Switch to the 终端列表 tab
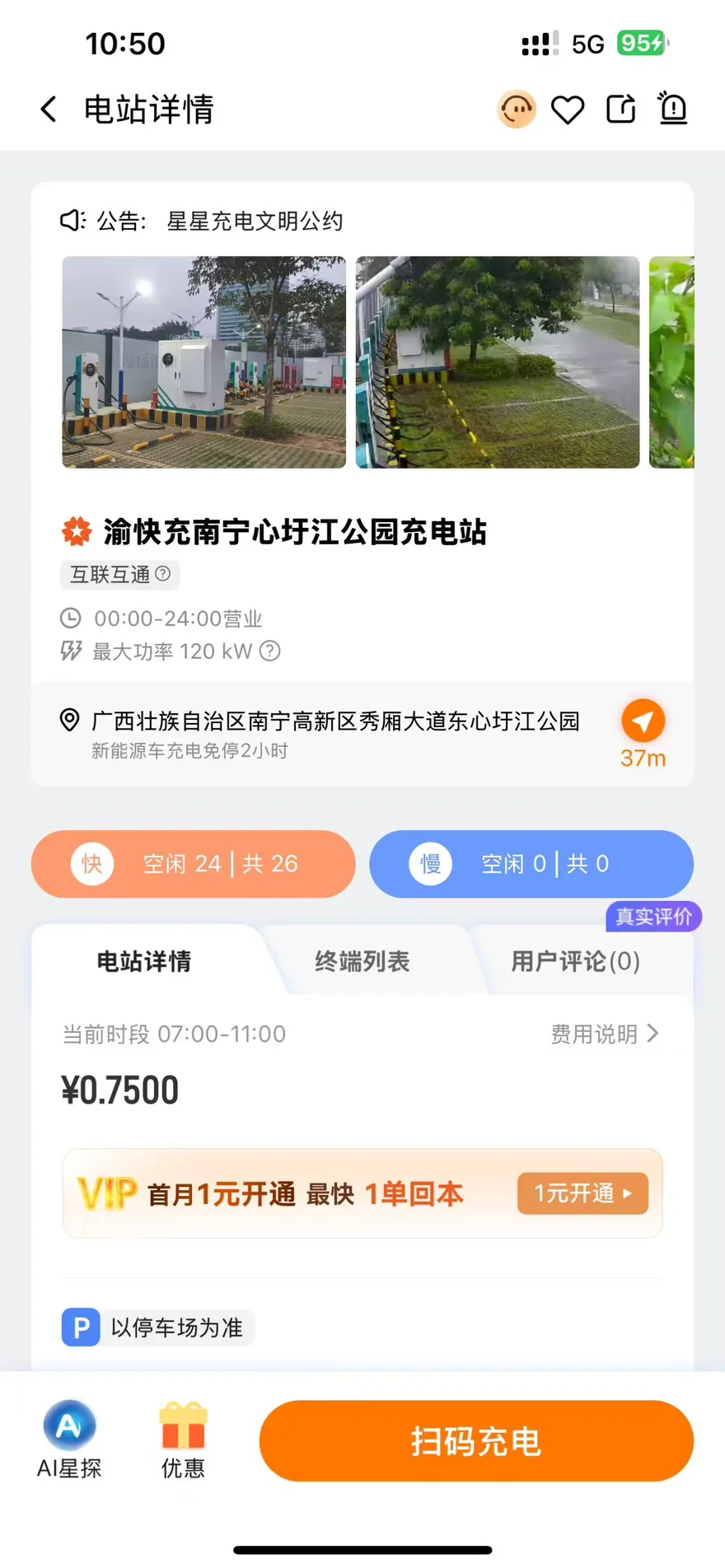Image resolution: width=725 pixels, height=1568 pixels. [362, 961]
